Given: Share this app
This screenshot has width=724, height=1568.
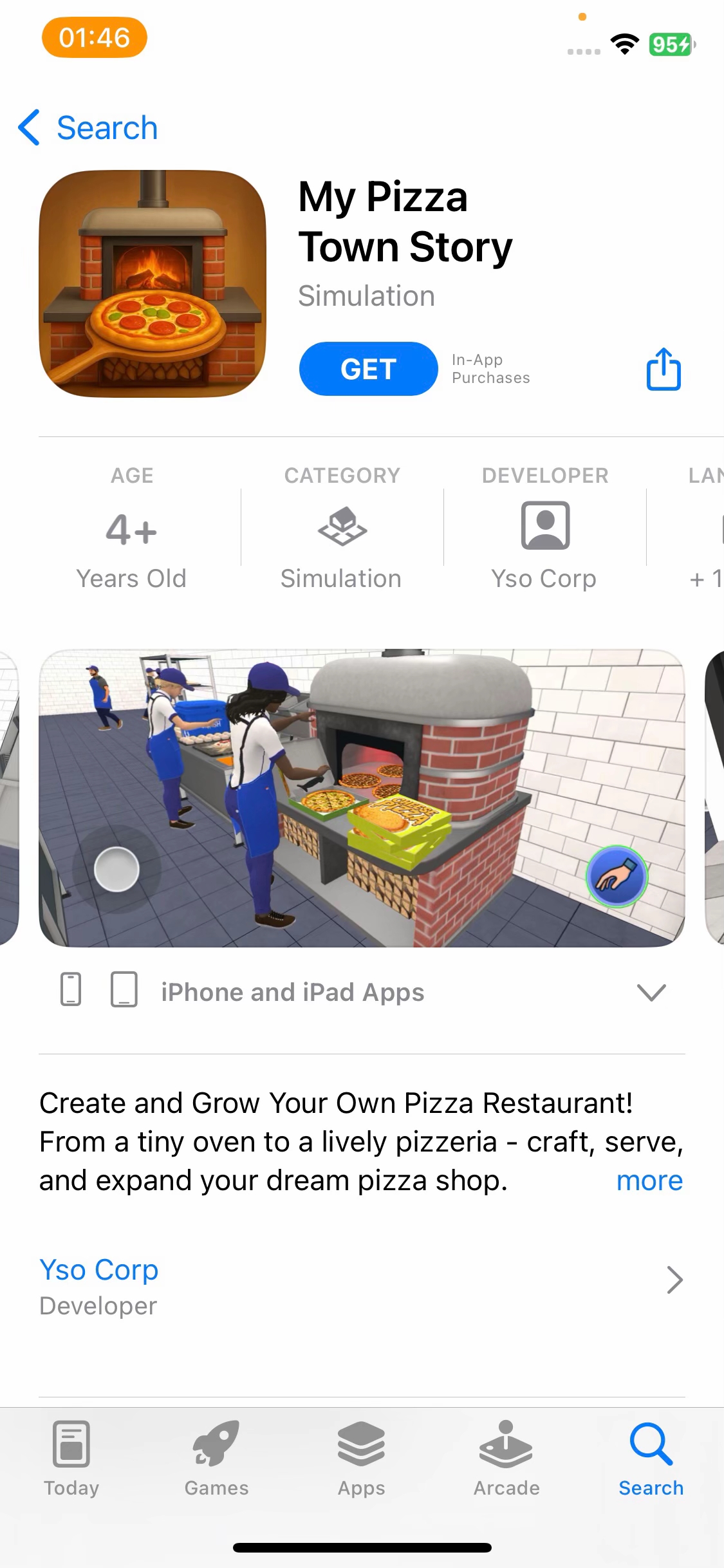Looking at the screenshot, I should click(663, 369).
